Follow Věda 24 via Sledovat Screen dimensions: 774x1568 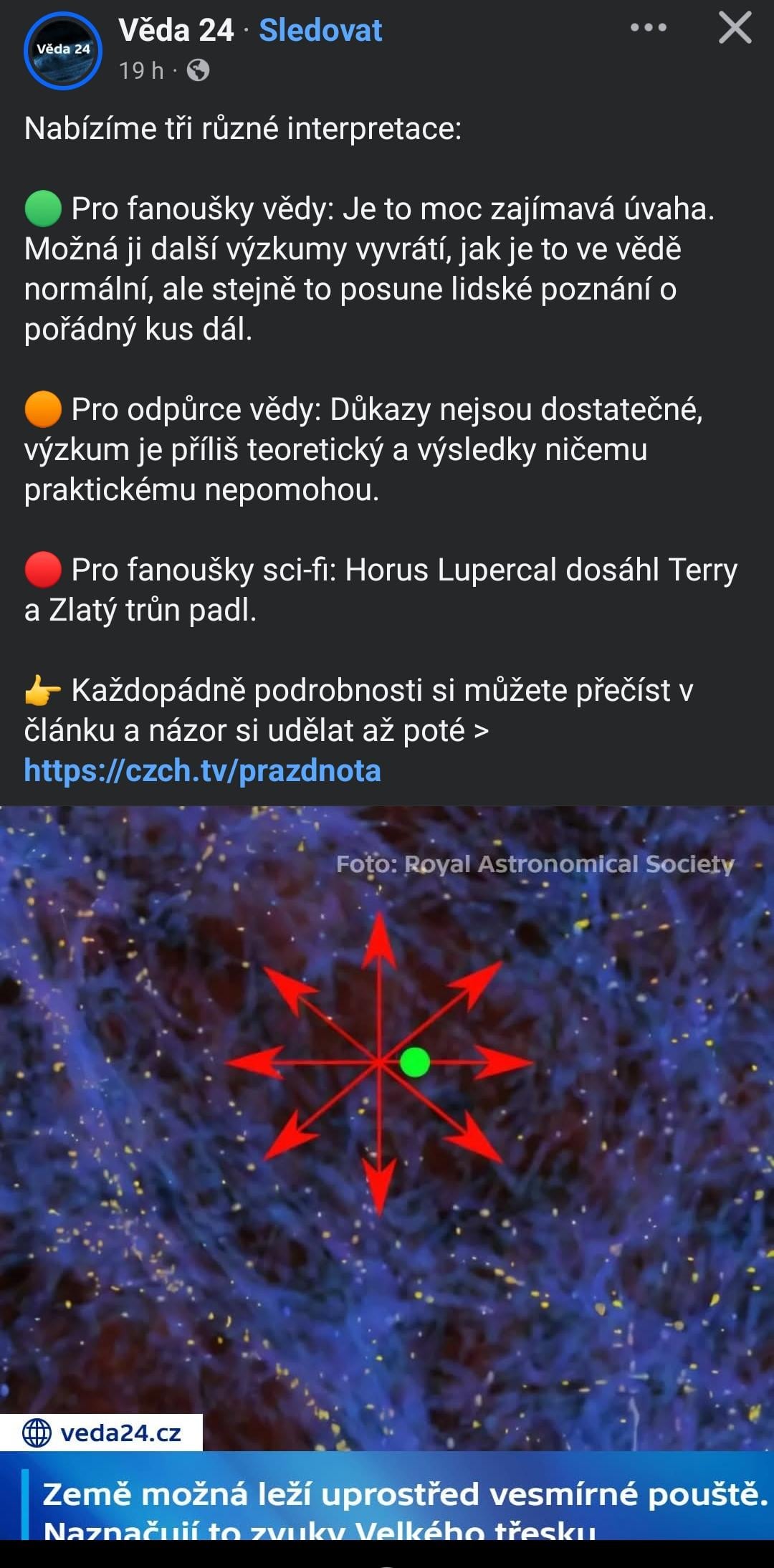320,31
